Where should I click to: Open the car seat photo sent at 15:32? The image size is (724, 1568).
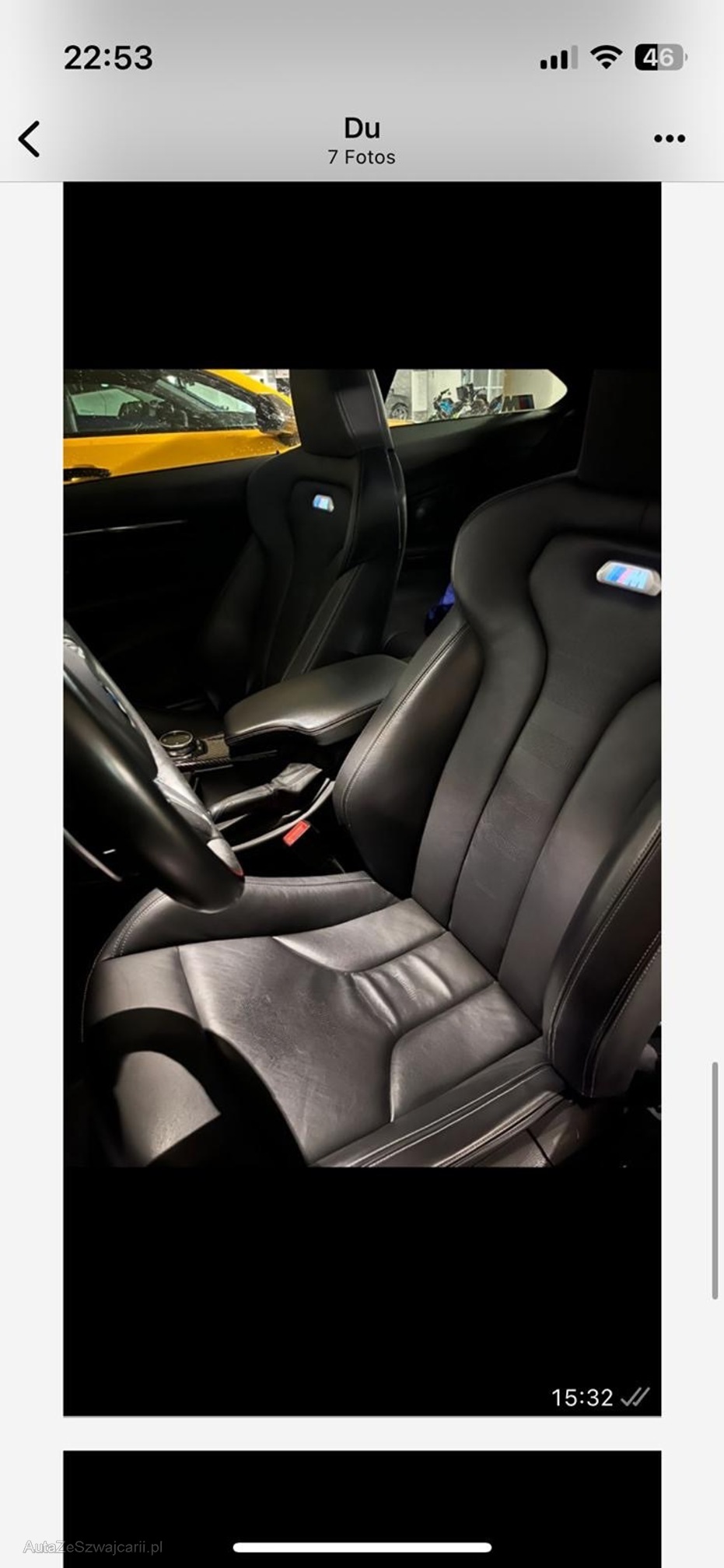(362, 778)
